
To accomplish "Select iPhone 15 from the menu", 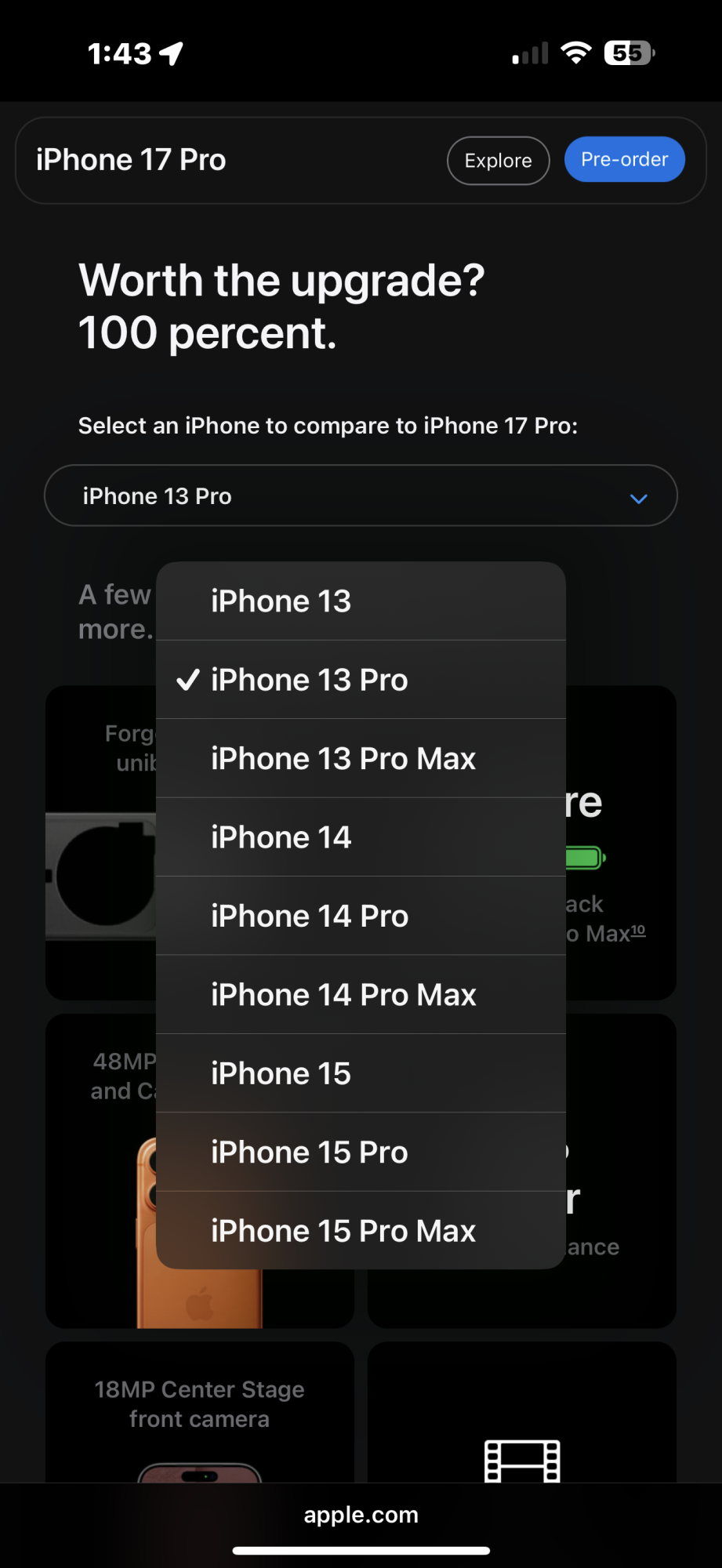I will pyautogui.click(x=361, y=1073).
